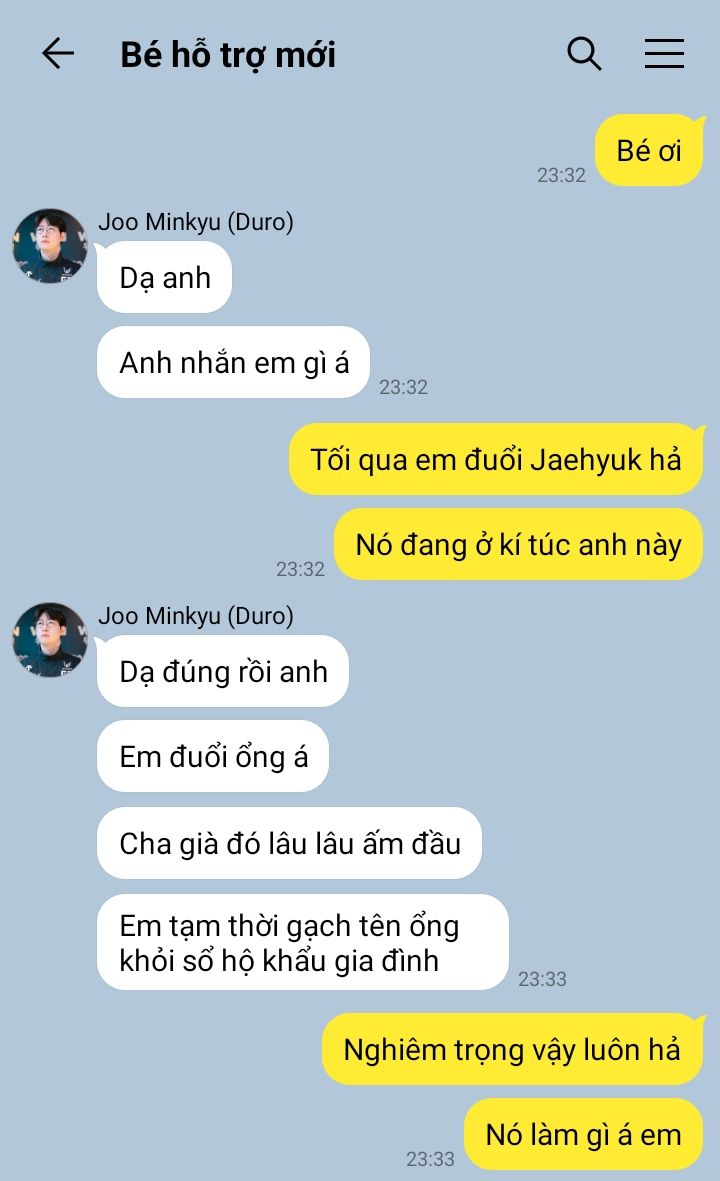Open Joo Minkyu's avatar above "Dạ đúng rồi anh"

click(x=50, y=639)
